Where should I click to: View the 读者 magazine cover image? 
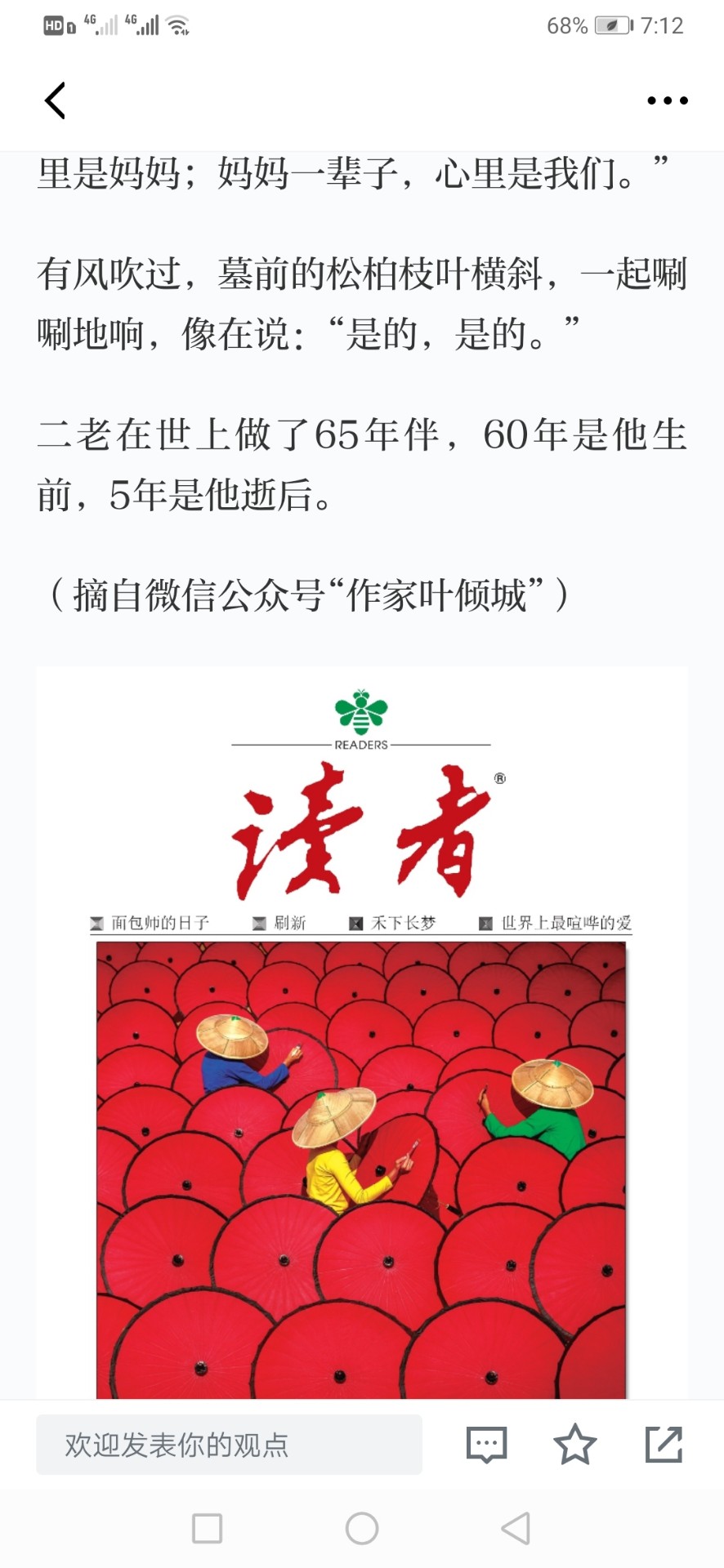tap(362, 1033)
